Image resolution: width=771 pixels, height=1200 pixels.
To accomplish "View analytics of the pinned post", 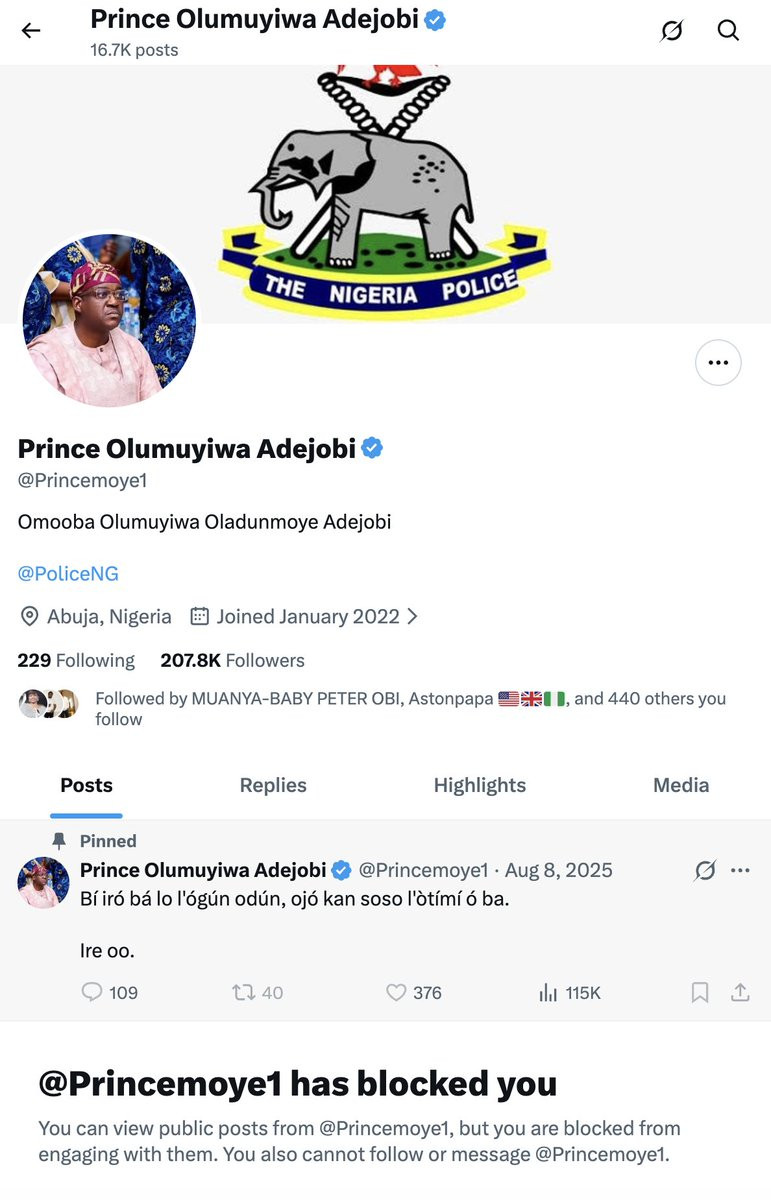I will click(x=569, y=992).
